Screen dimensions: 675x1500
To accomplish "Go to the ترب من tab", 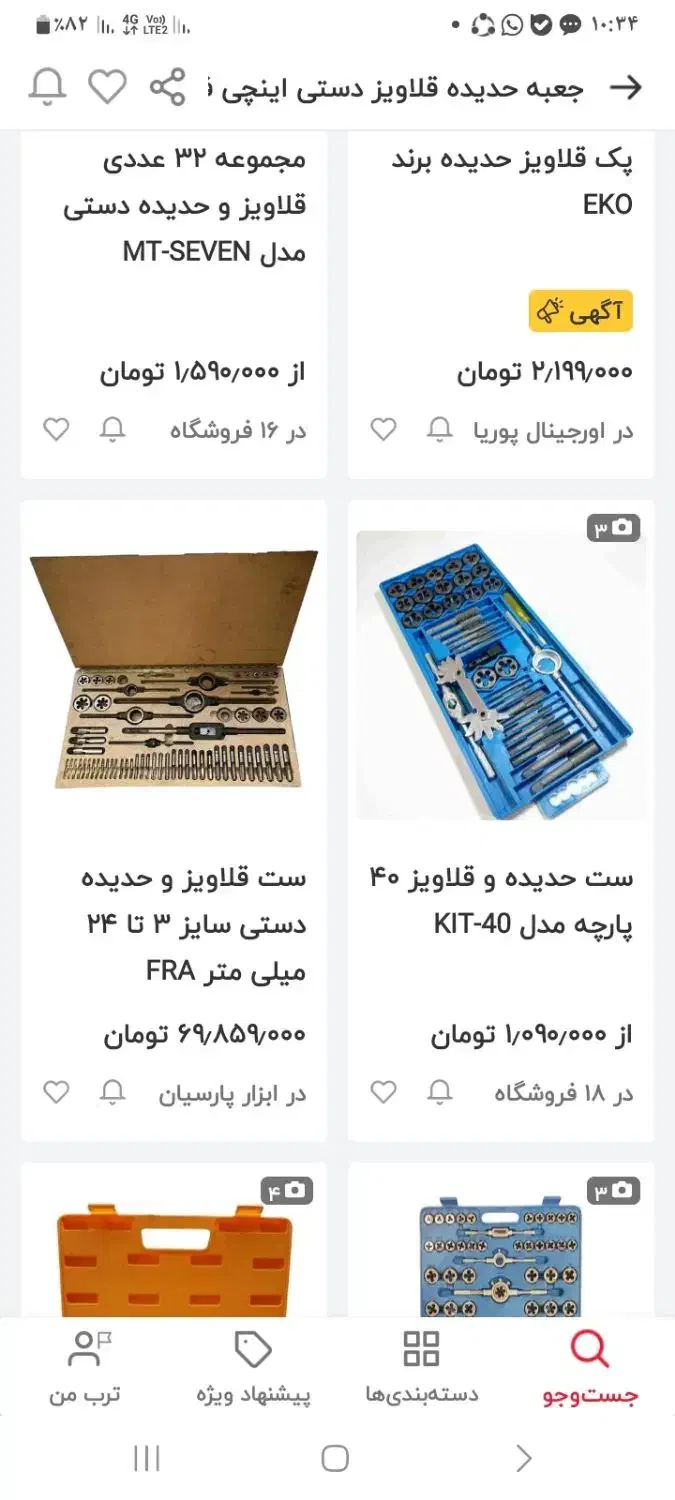I will pyautogui.click(x=86, y=1368).
